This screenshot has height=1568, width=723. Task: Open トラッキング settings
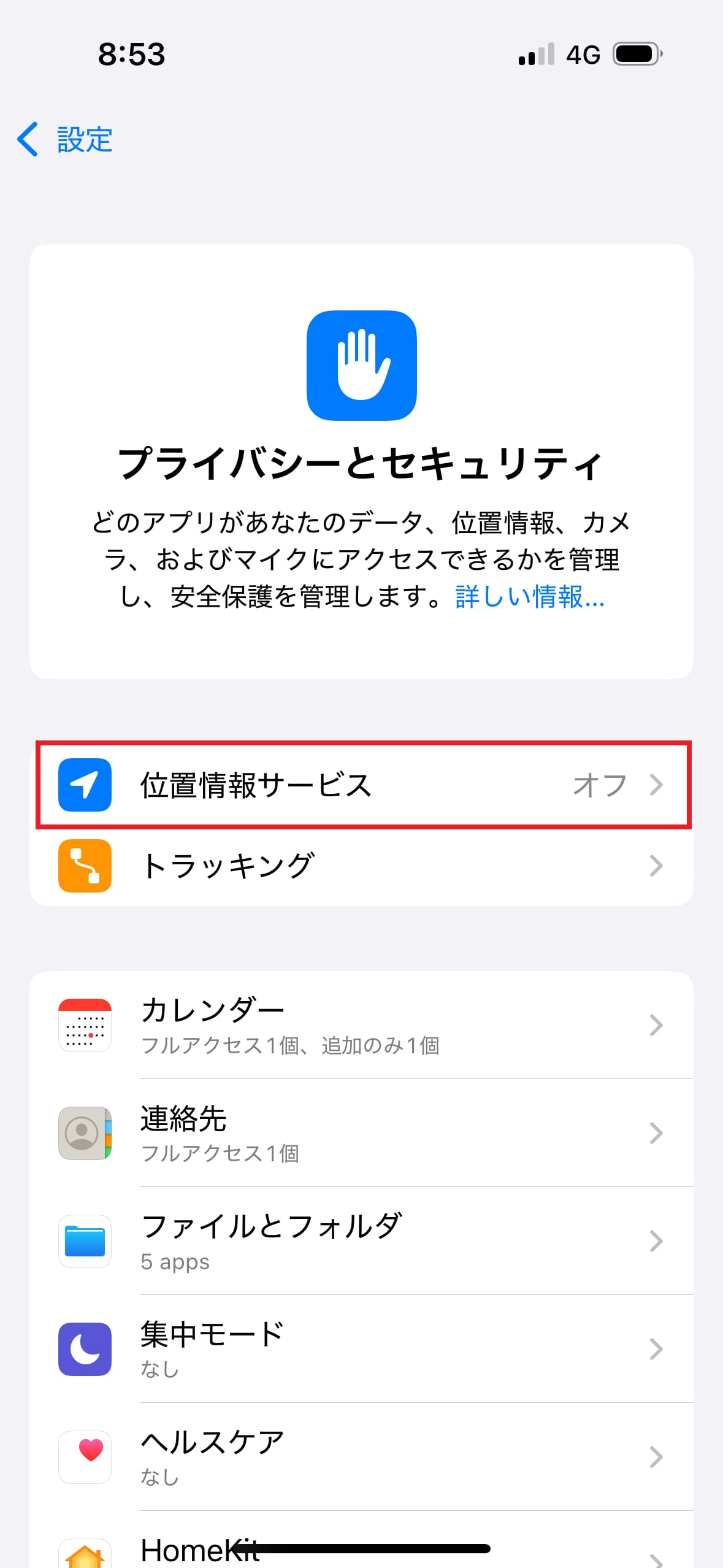tap(362, 866)
